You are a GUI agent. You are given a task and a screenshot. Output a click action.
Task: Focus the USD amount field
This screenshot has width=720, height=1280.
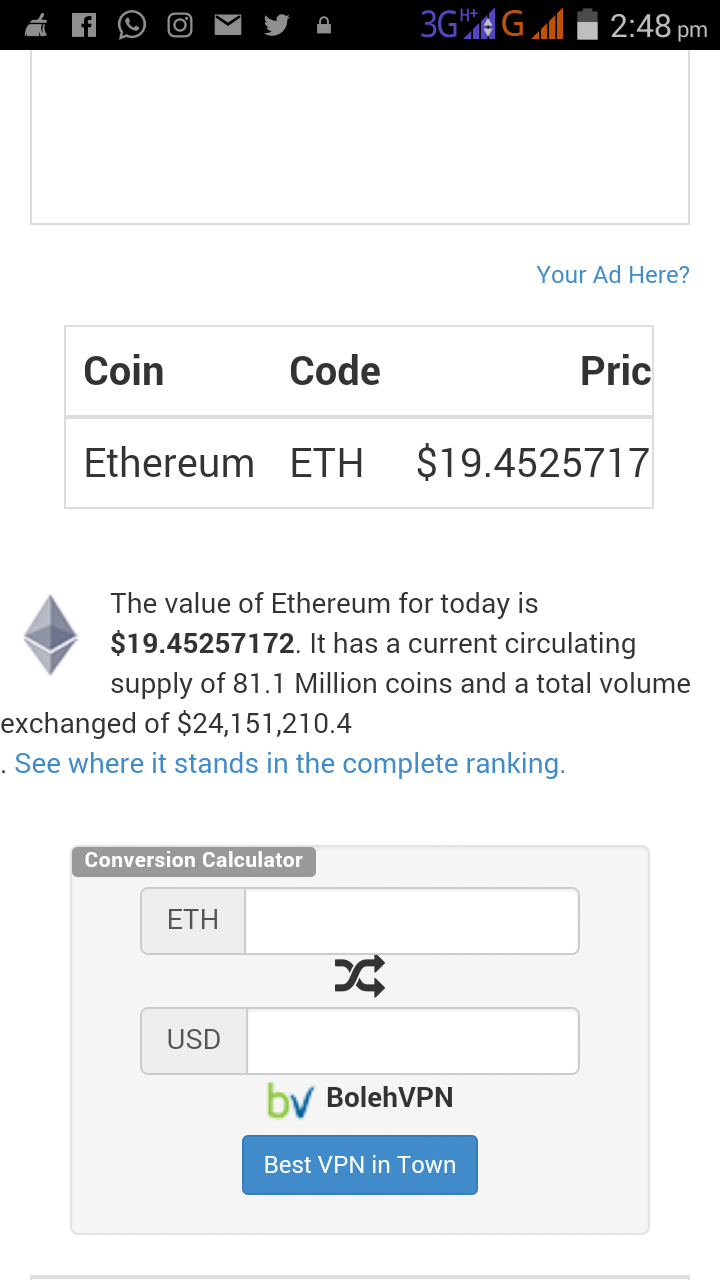tap(411, 1040)
